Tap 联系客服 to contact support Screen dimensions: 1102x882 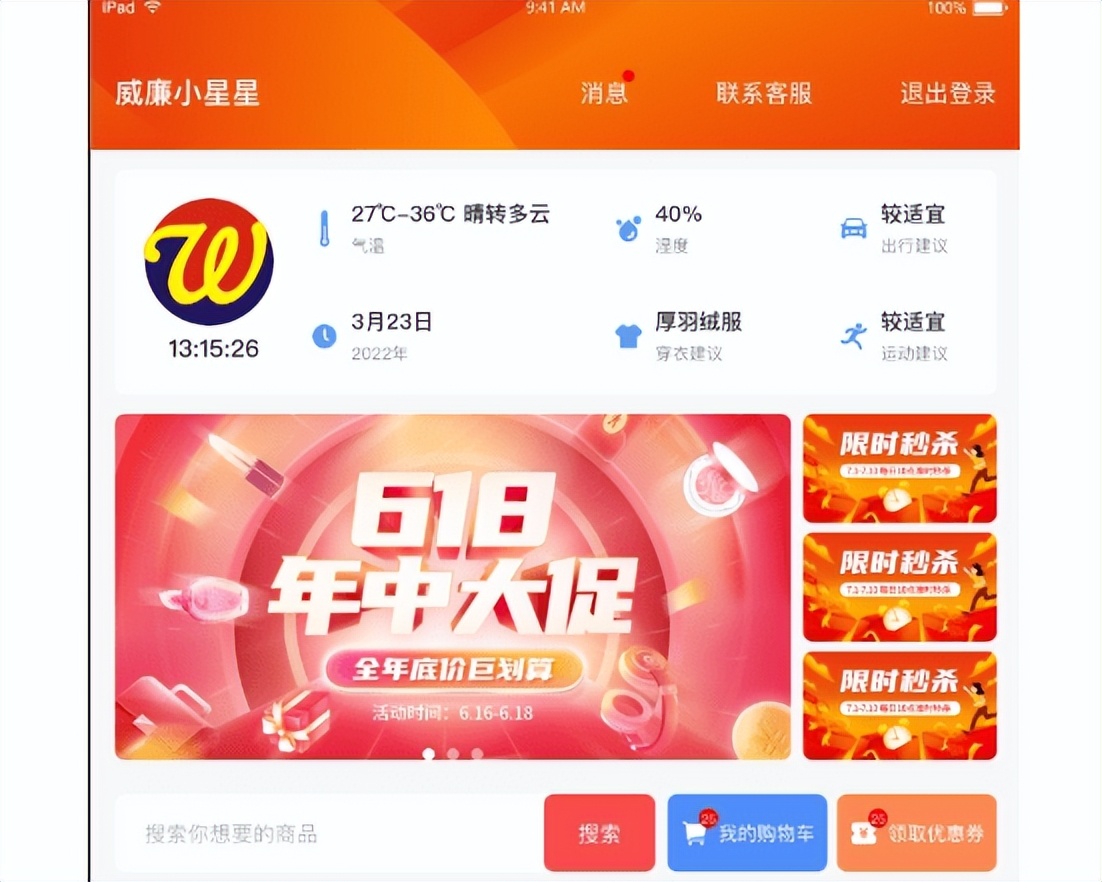764,93
